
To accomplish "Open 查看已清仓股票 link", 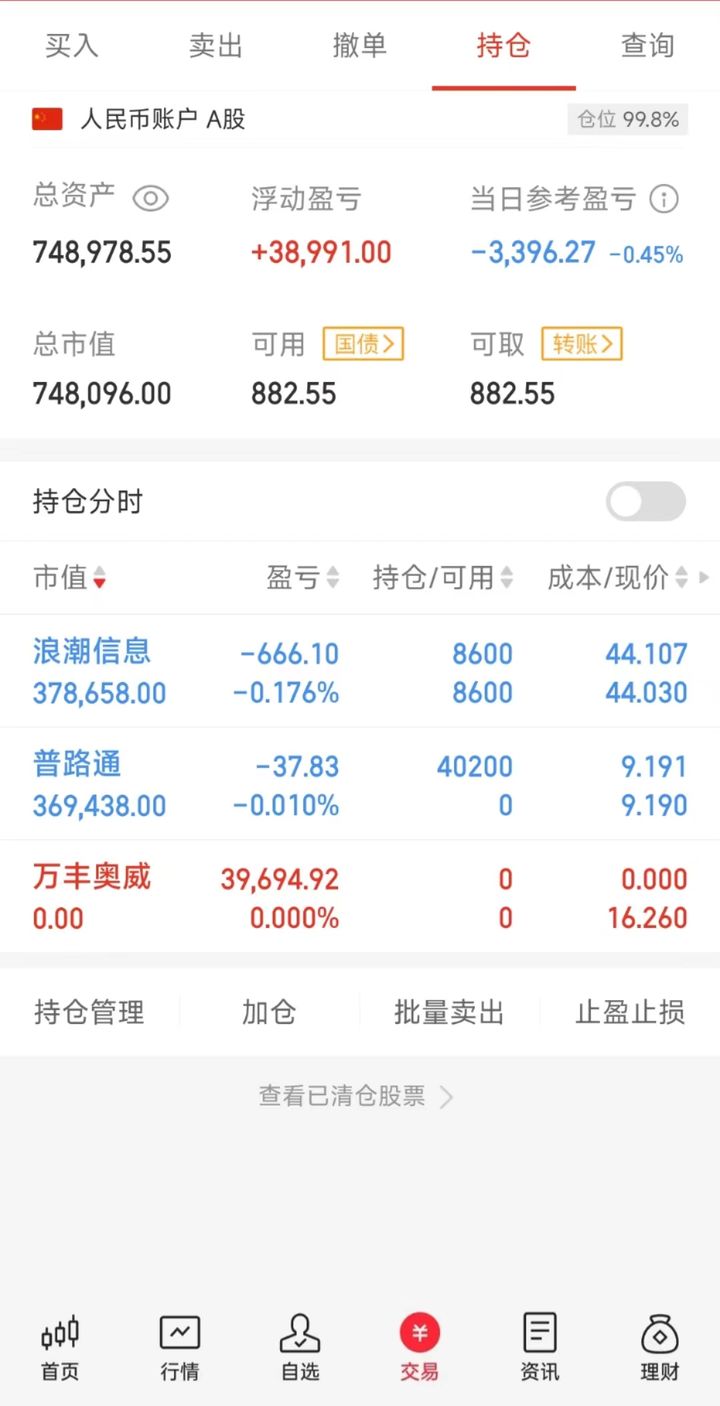I will pos(355,1096).
